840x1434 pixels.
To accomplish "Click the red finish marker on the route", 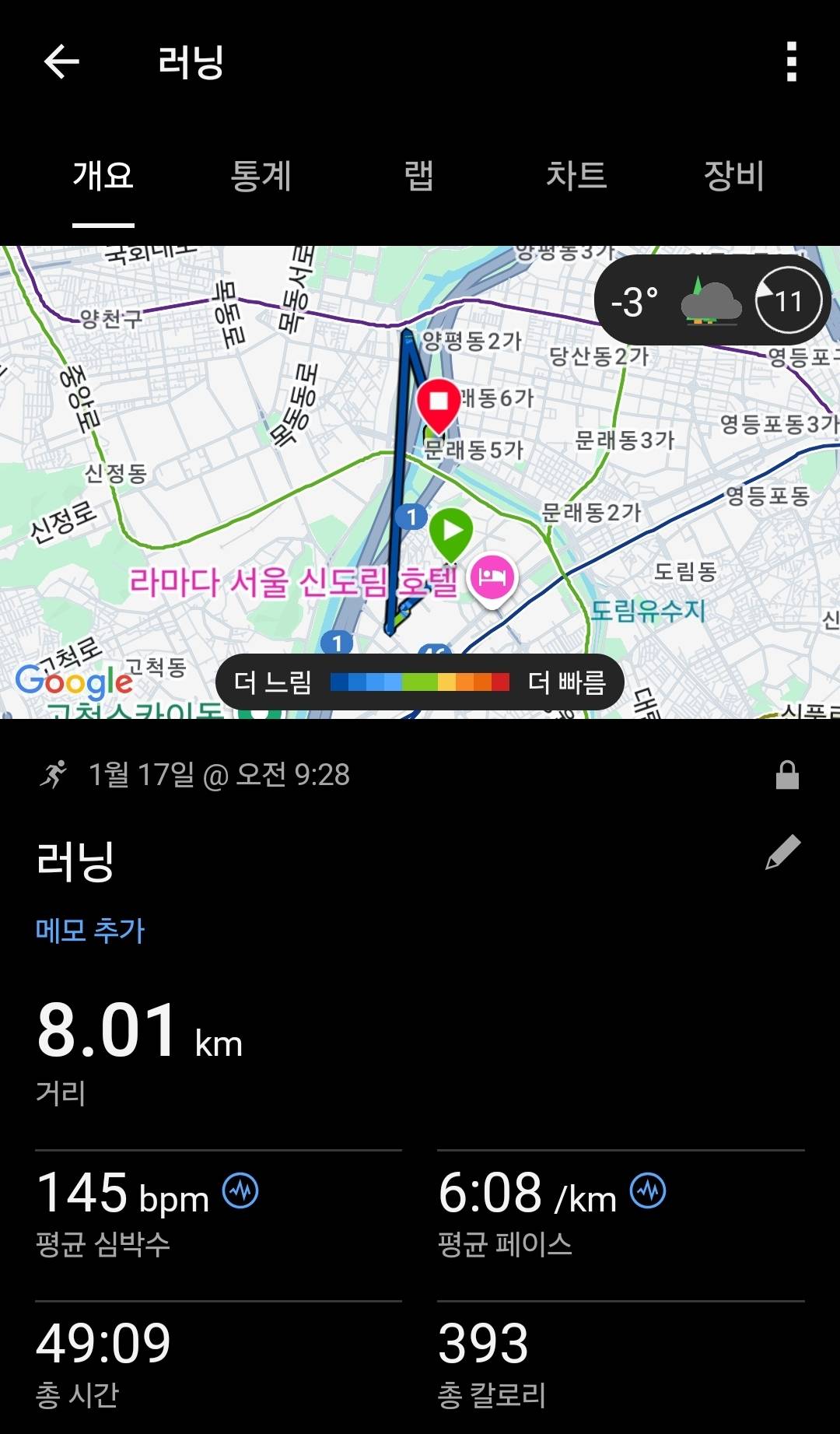I will coord(439,403).
